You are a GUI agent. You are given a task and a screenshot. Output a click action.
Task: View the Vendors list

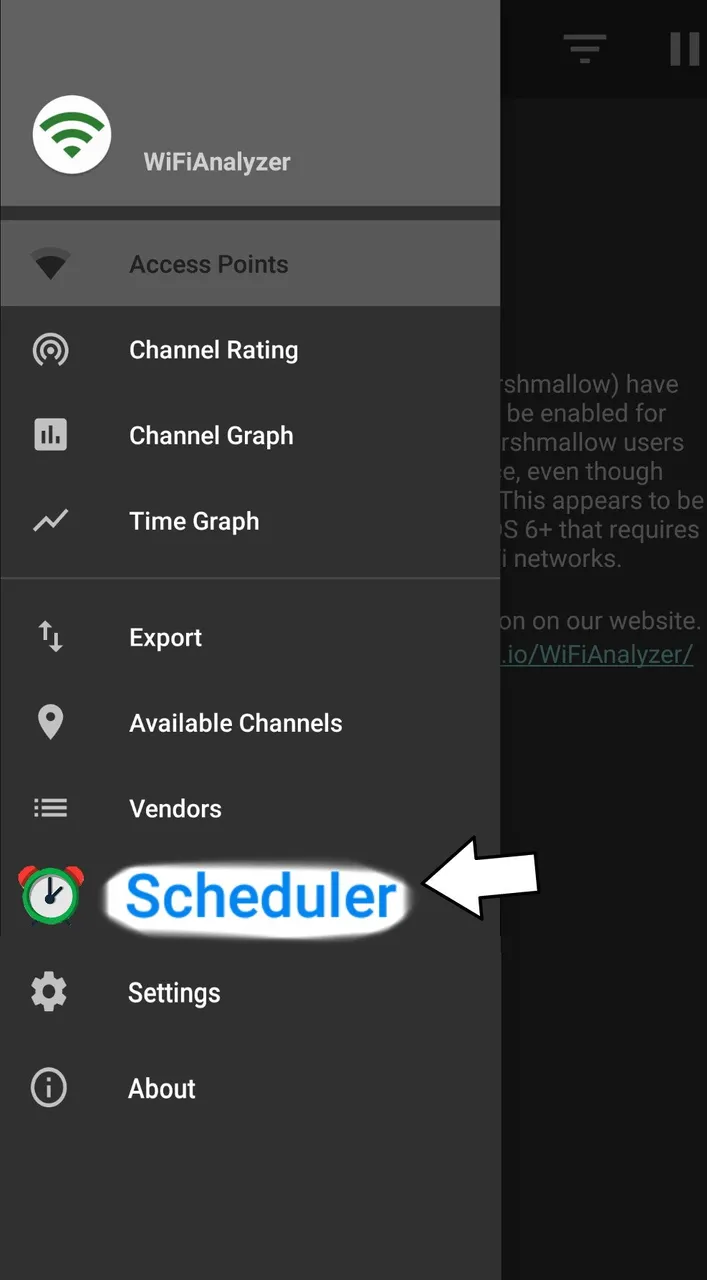tap(250, 808)
